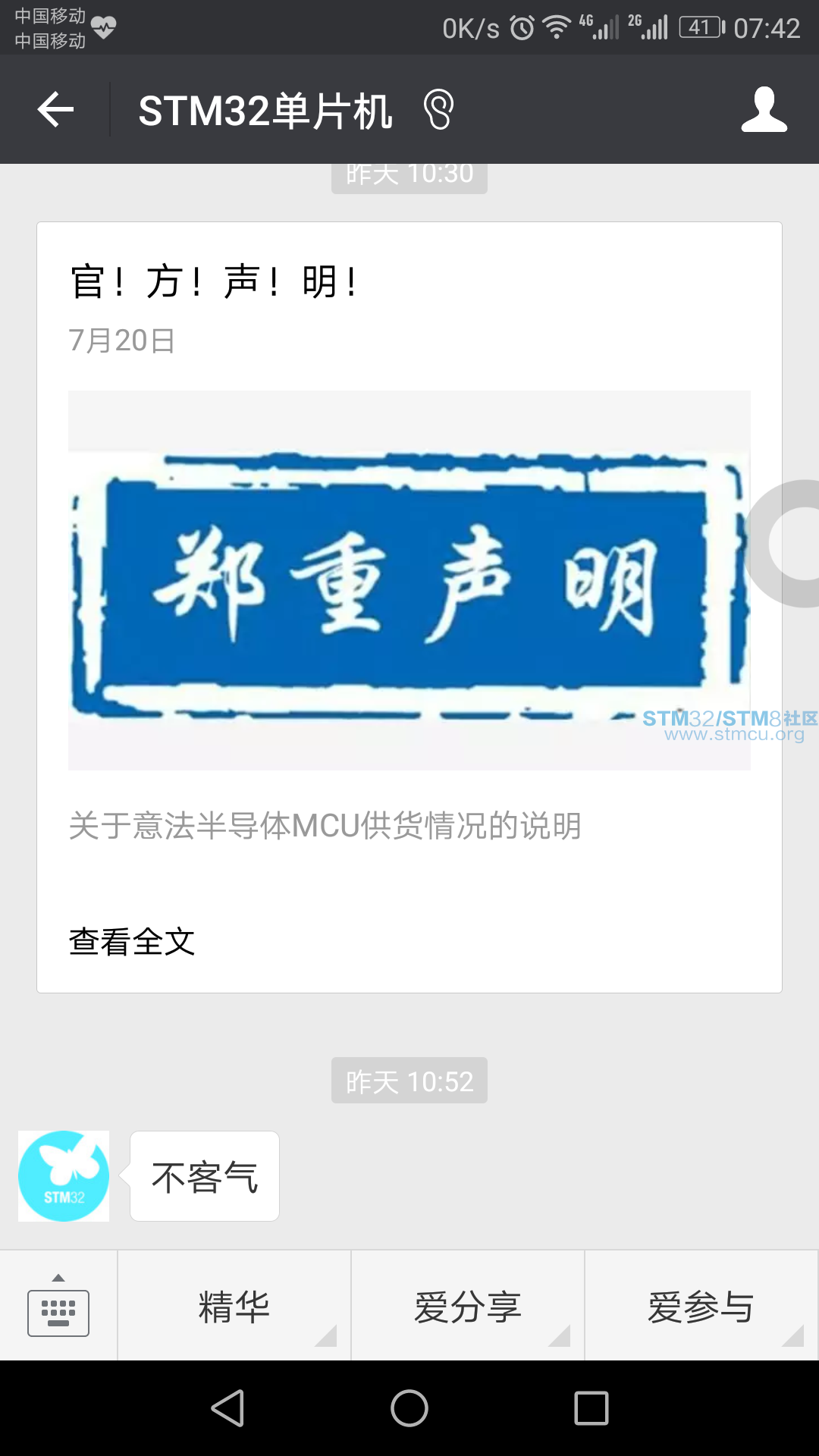The width and height of the screenshot is (819, 1456).
Task: Open the system recent apps view
Action: point(591,1408)
